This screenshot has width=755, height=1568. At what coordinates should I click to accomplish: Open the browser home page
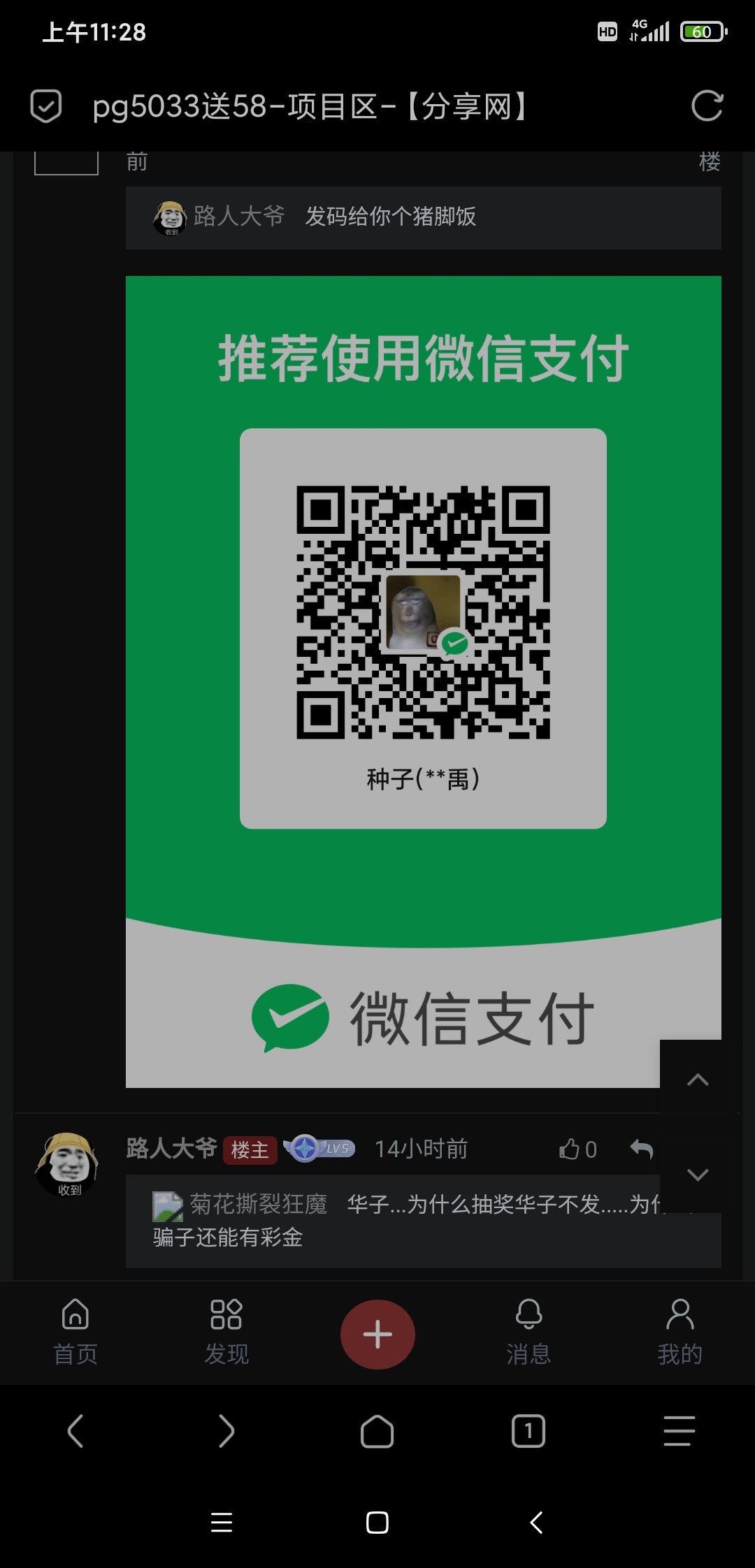tap(377, 1431)
